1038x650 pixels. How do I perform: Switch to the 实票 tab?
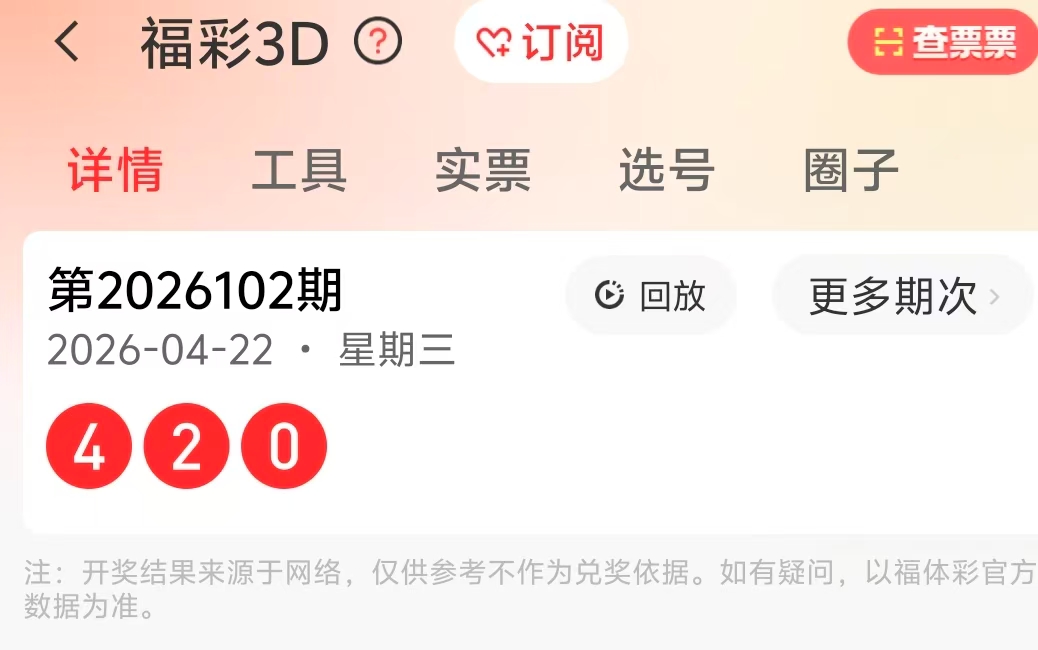[x=483, y=170]
